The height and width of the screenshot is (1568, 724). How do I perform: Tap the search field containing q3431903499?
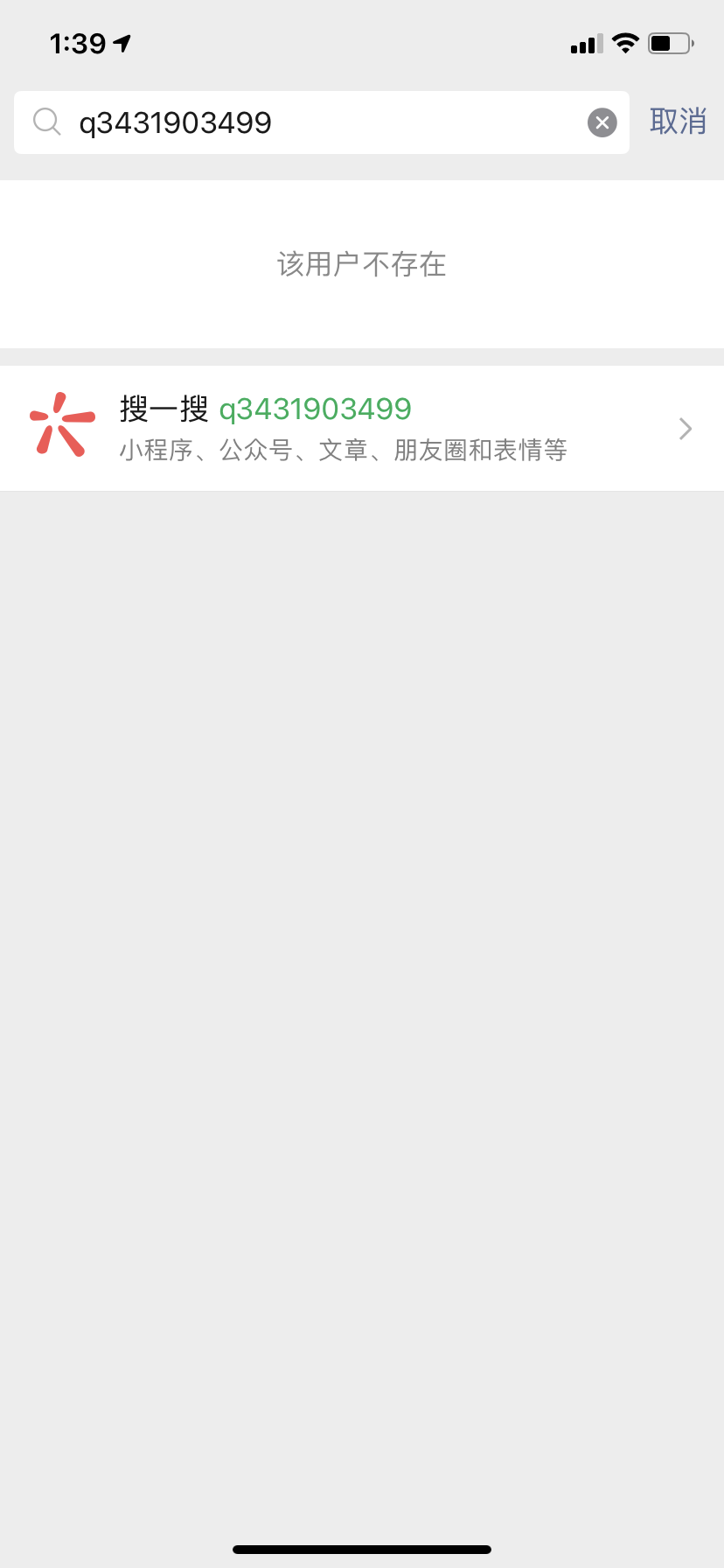click(315, 122)
